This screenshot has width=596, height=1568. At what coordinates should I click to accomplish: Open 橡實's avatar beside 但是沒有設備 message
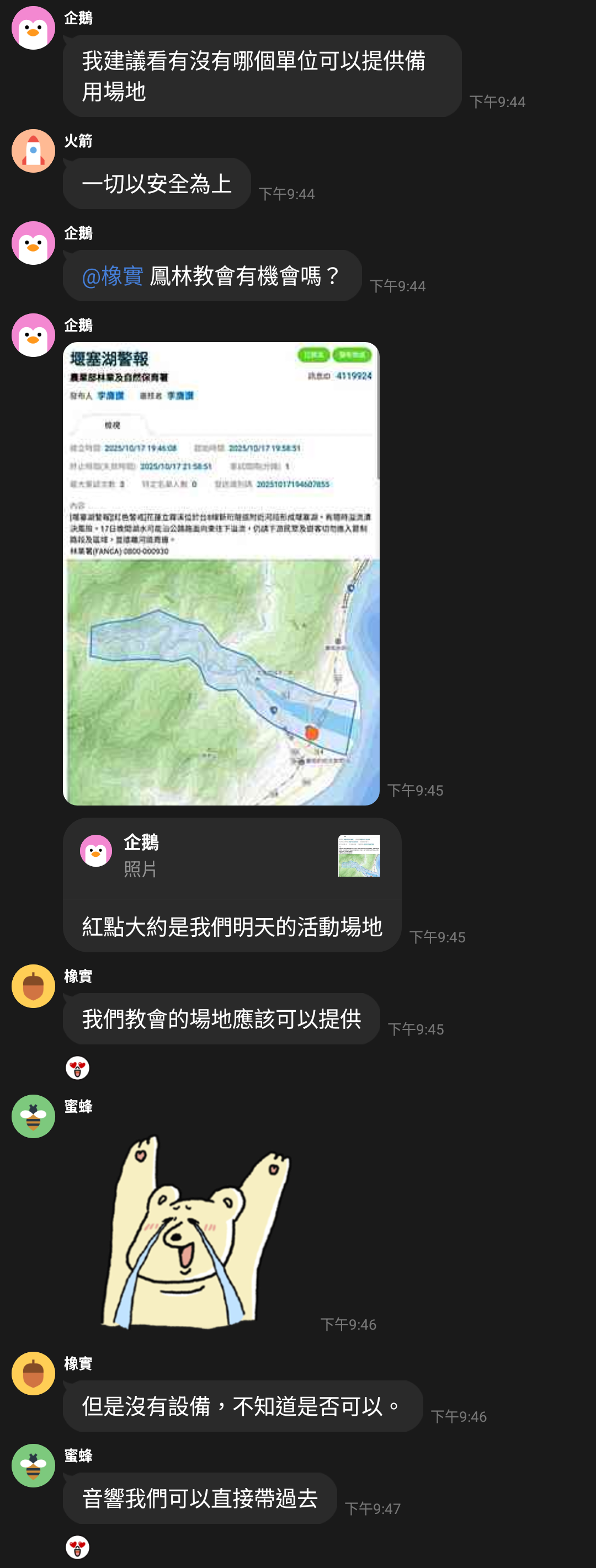point(34,1373)
